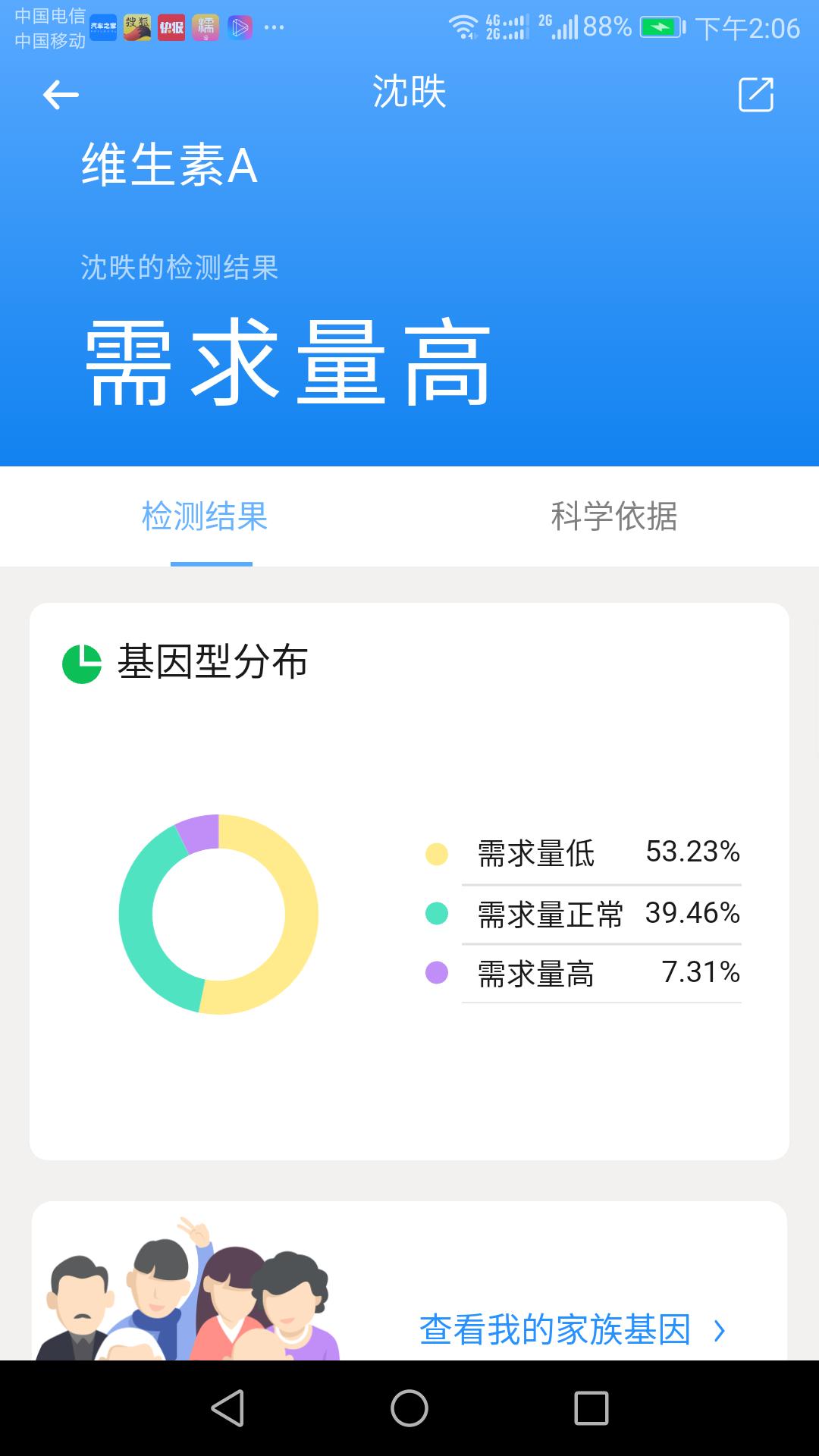Screen dimensions: 819x1456
Task: Click the green pie chart icon beside 基因型分布
Action: tap(81, 663)
